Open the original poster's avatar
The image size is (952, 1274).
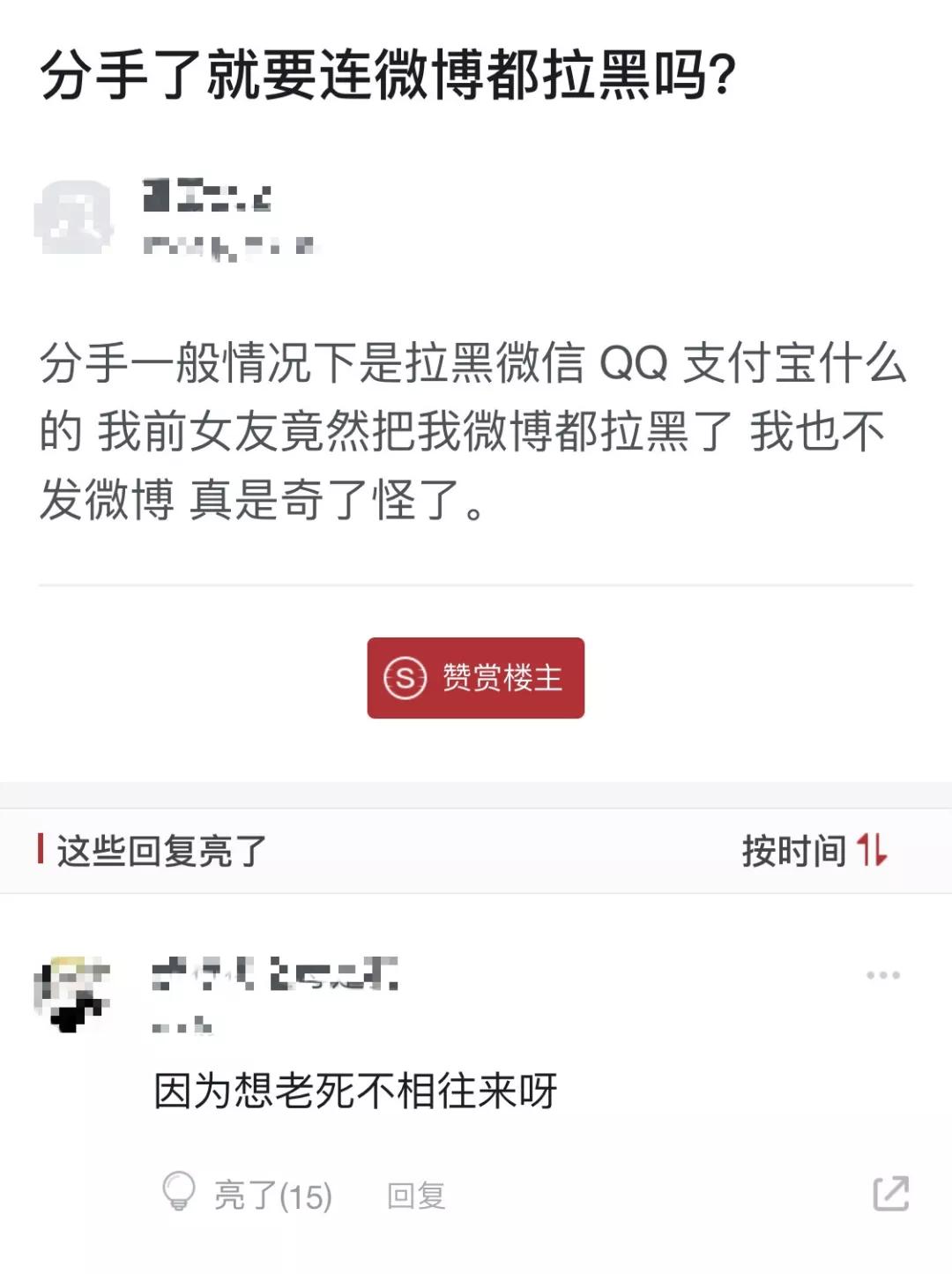point(73,216)
